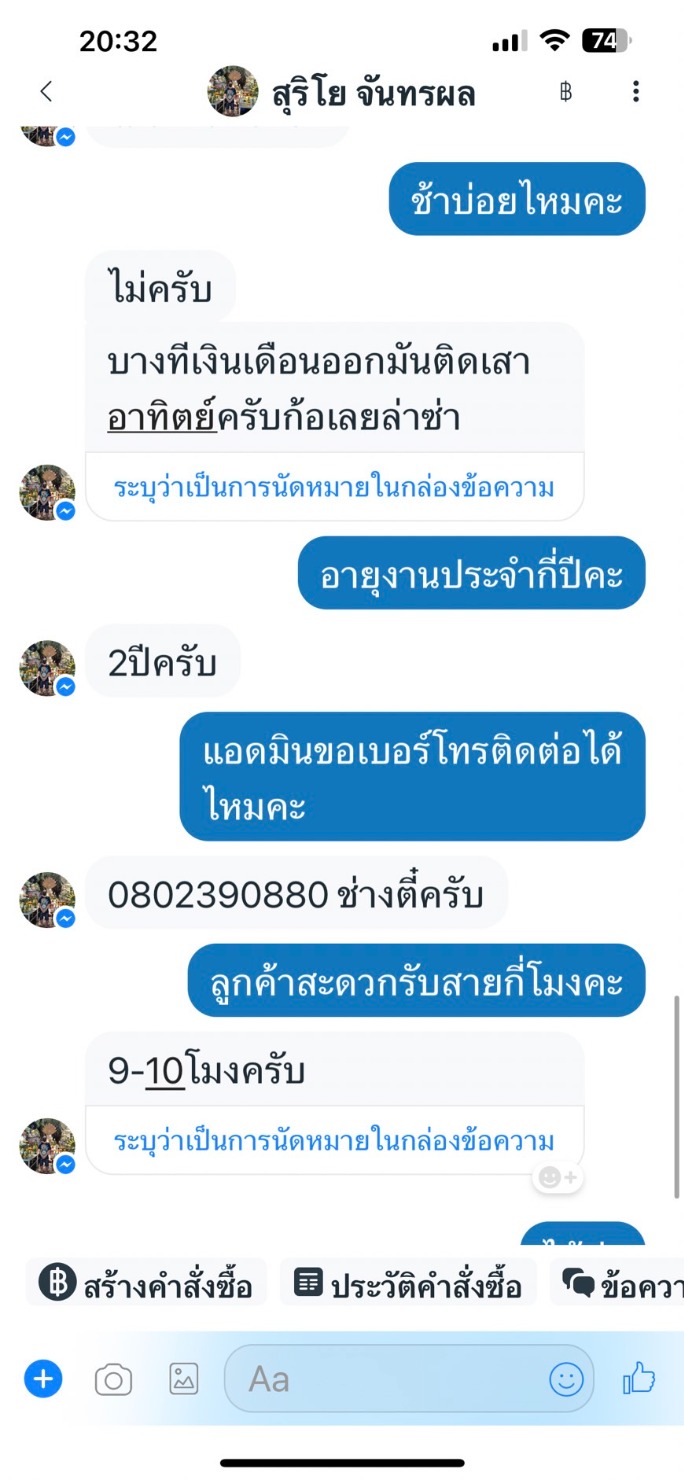The image size is (684, 1480).
Task: Open the photo gallery picker
Action: tap(184, 1379)
